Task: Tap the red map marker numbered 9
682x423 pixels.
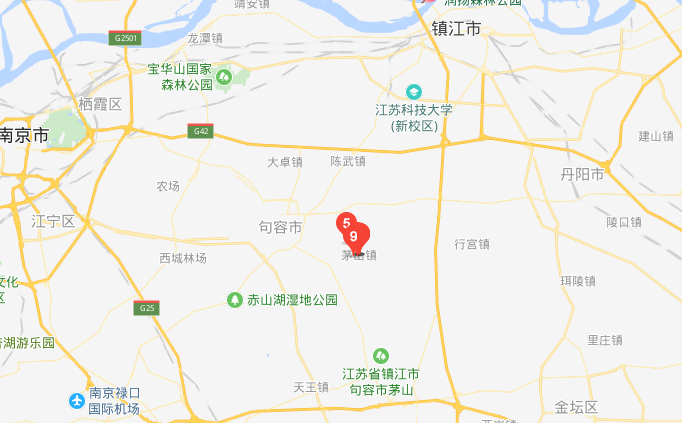Action: pyautogui.click(x=356, y=237)
